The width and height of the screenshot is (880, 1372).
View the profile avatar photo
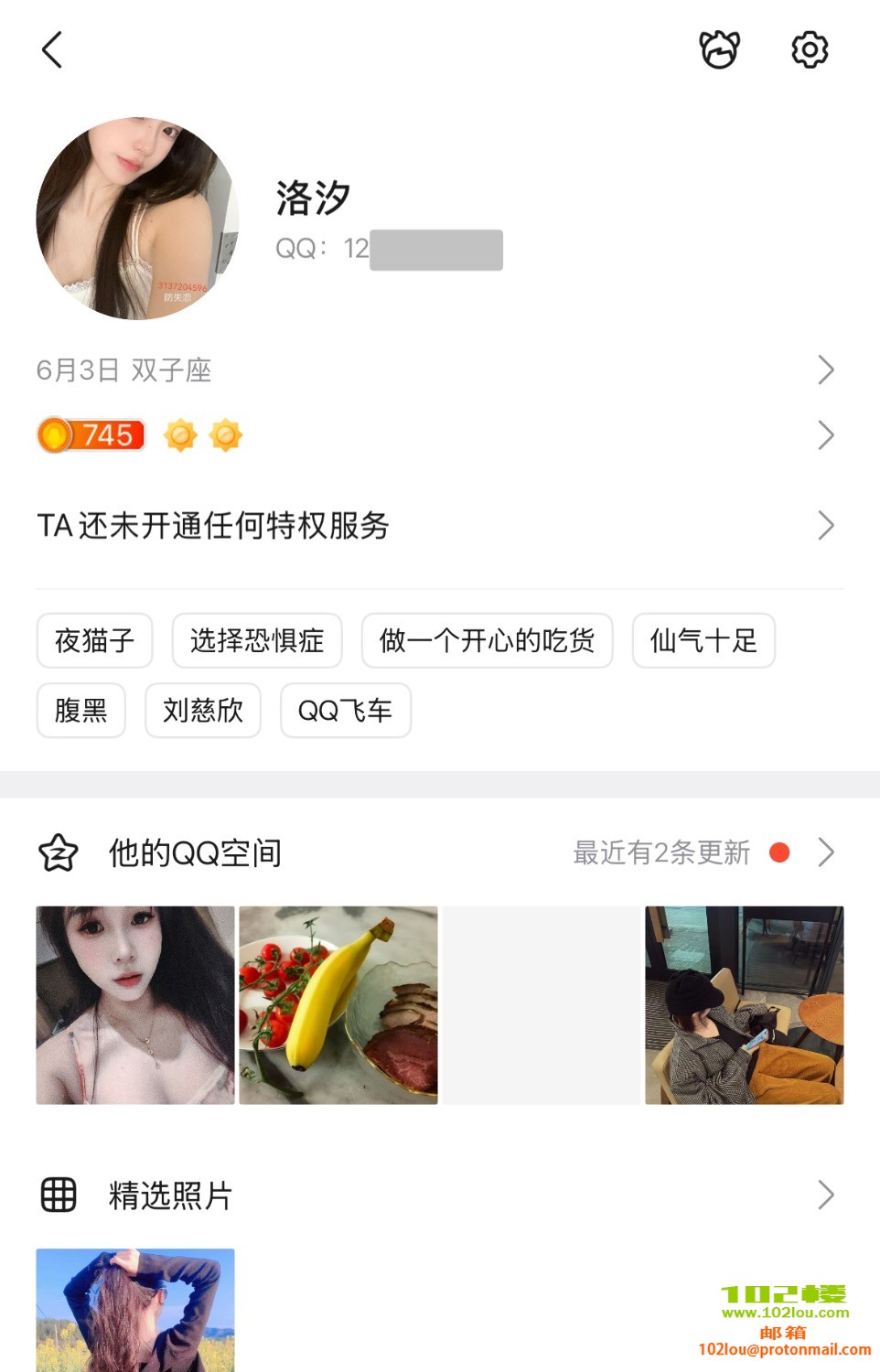(137, 219)
